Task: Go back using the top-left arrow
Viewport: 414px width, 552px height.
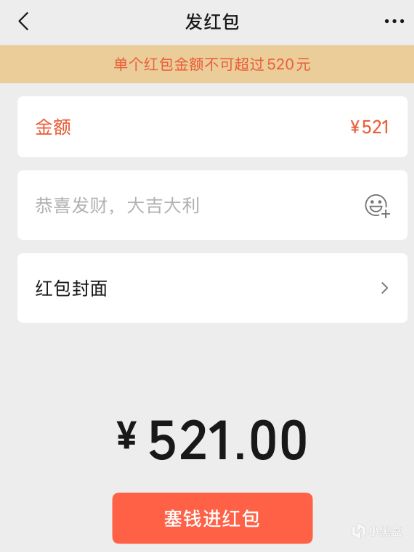Action: point(24,21)
